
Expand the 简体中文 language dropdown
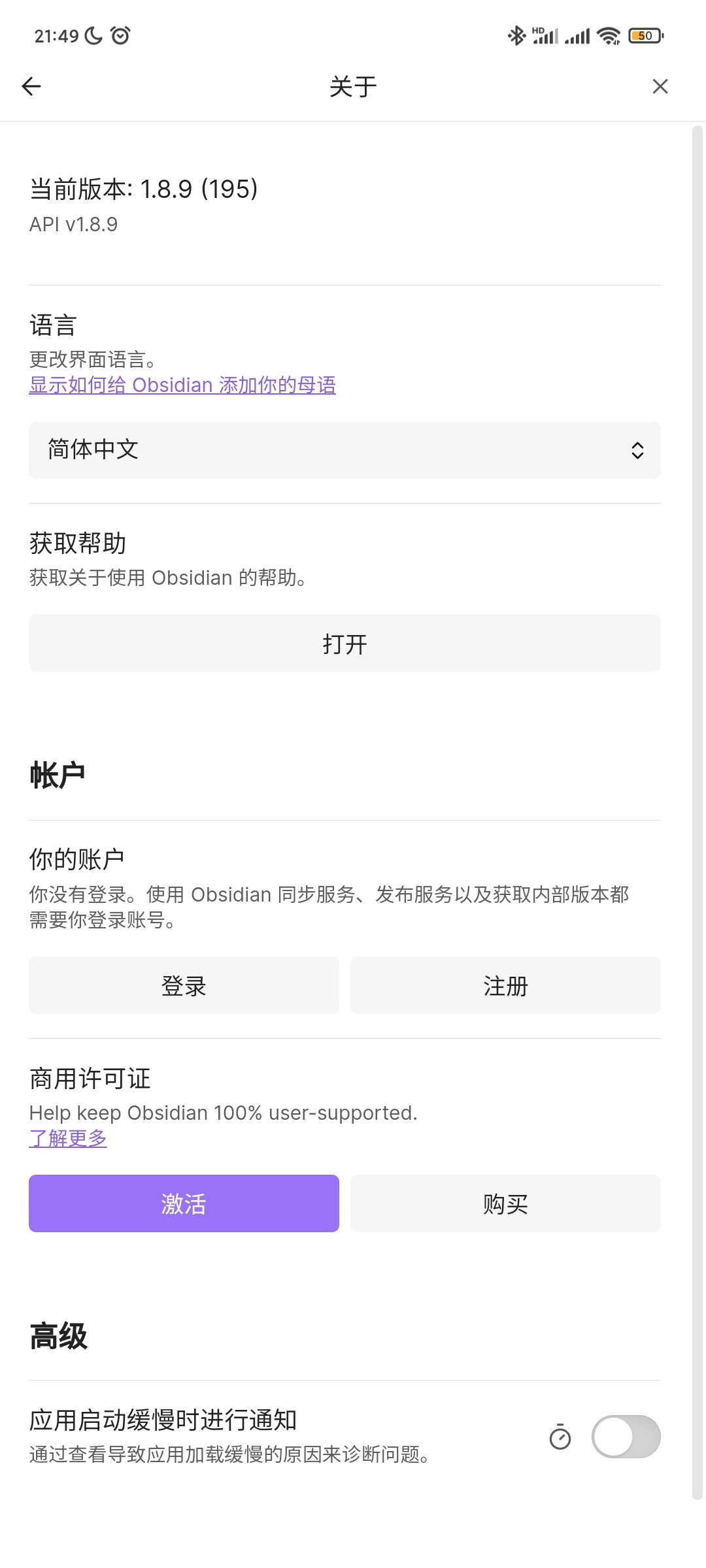[x=345, y=450]
